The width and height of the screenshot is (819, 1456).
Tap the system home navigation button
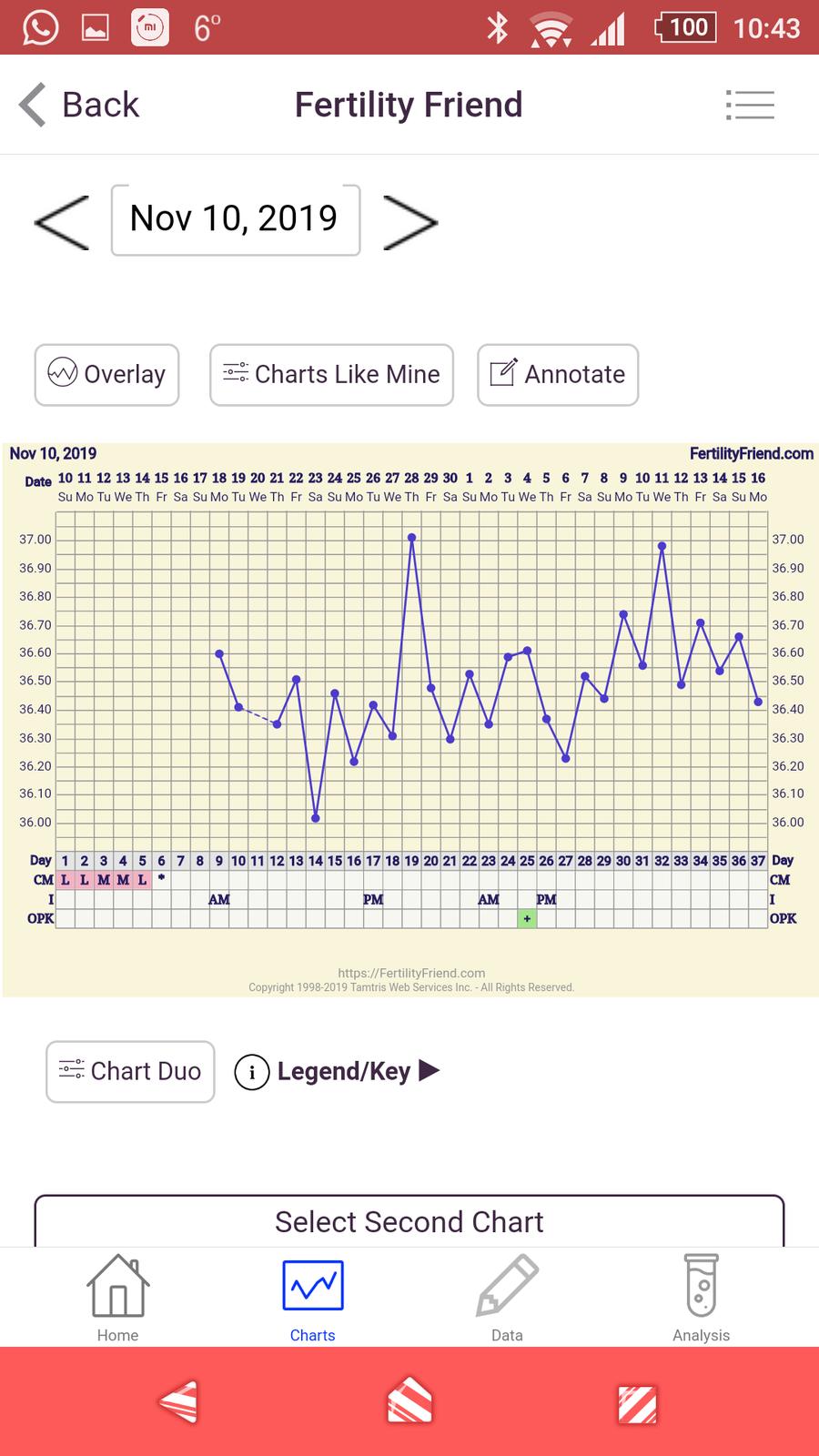(409, 1402)
